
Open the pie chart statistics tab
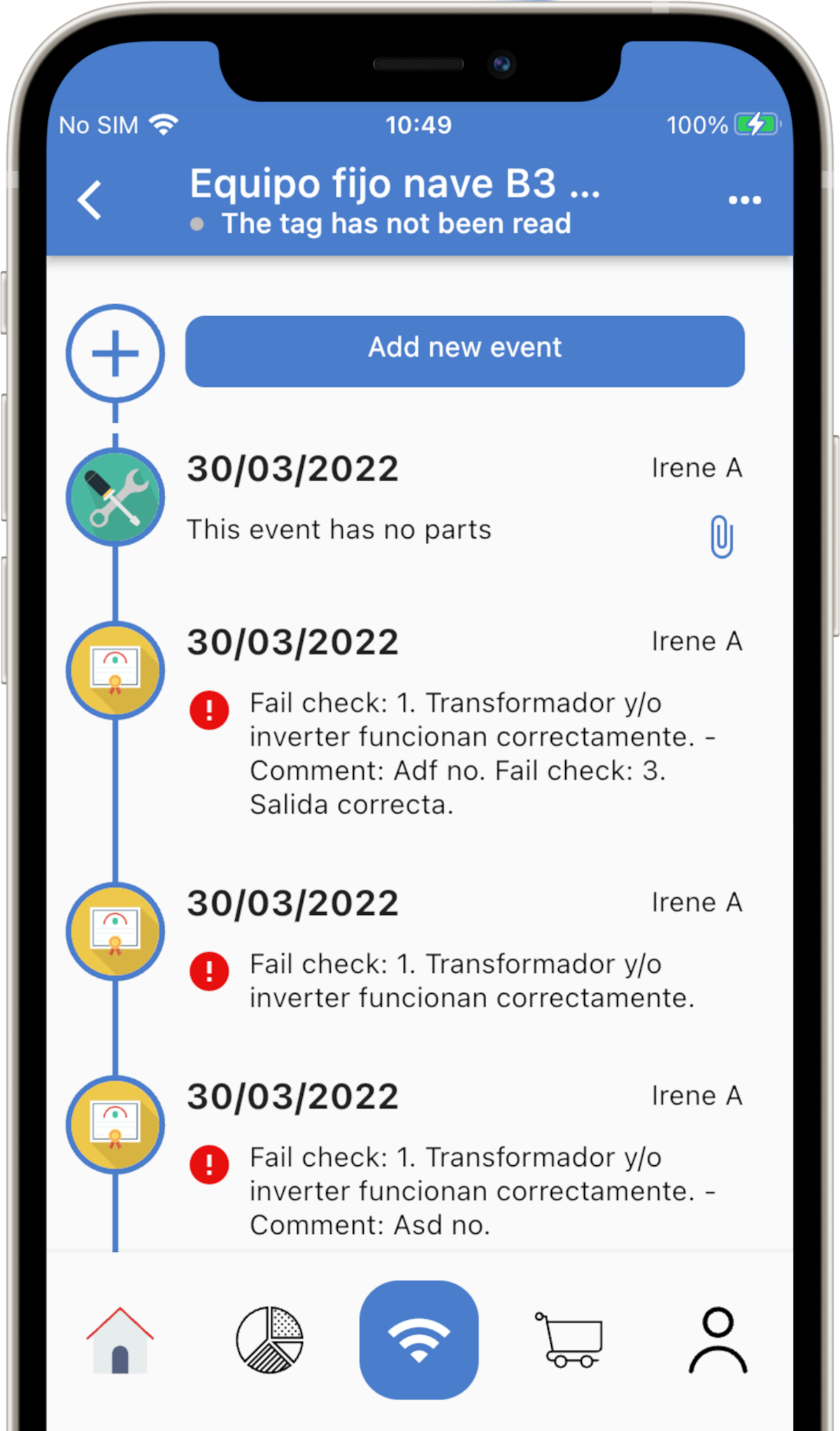270,1339
